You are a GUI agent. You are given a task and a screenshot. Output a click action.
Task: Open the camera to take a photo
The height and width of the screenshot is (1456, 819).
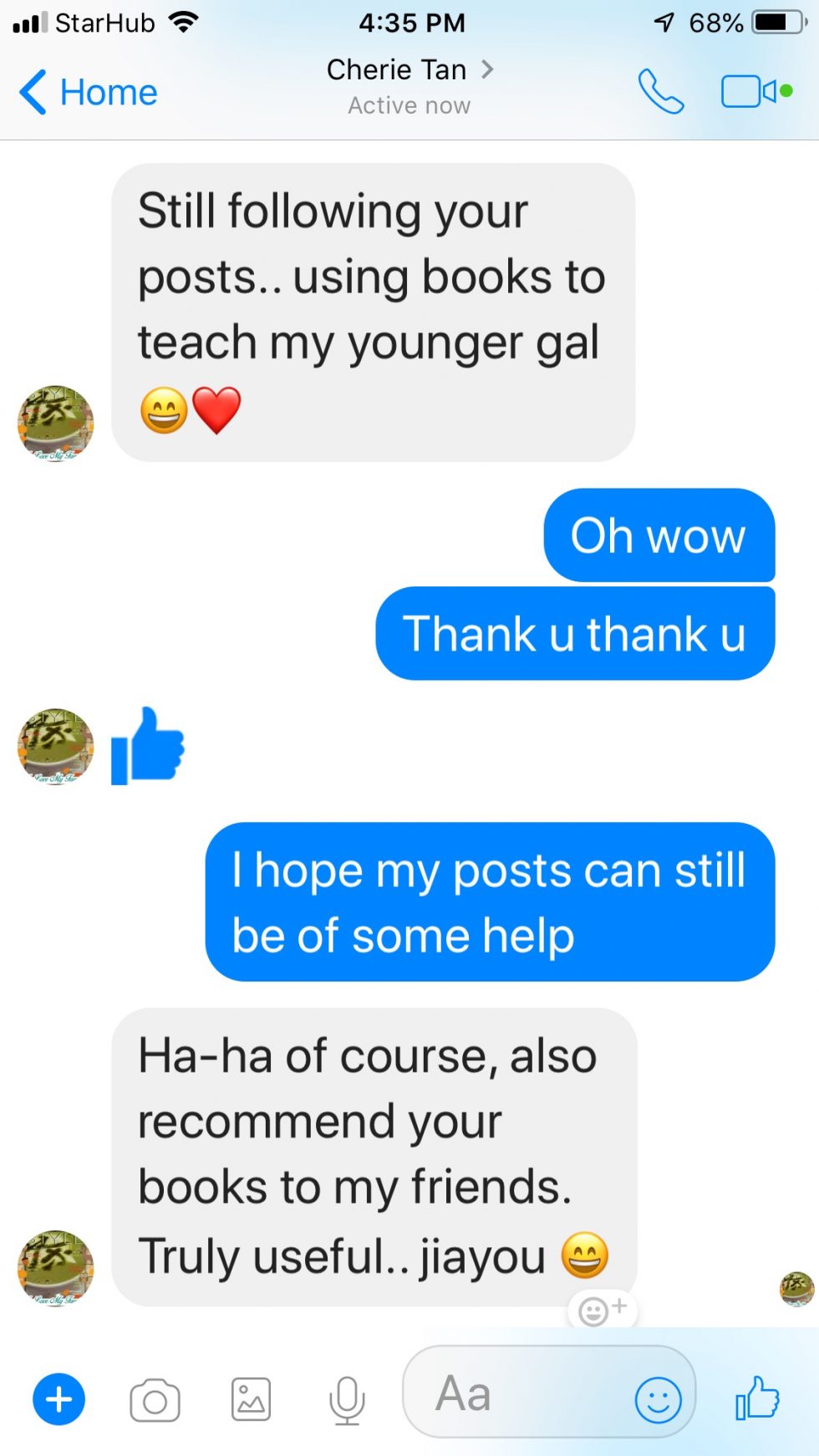(155, 1400)
